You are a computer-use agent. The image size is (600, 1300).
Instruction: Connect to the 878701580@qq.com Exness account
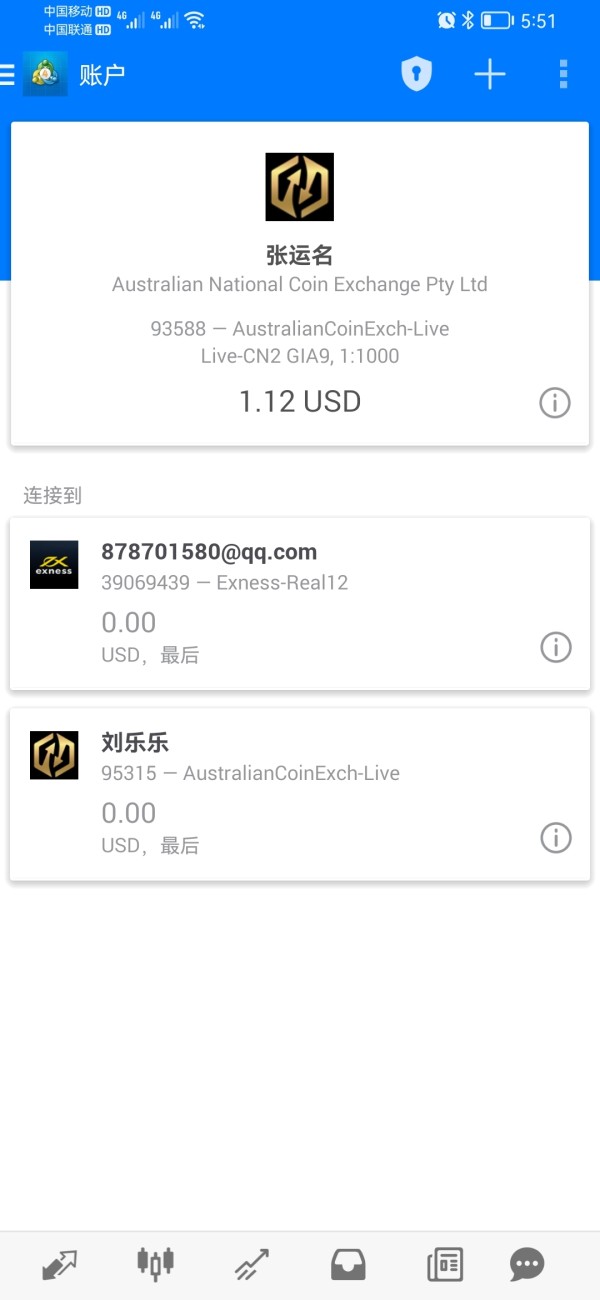pos(300,604)
